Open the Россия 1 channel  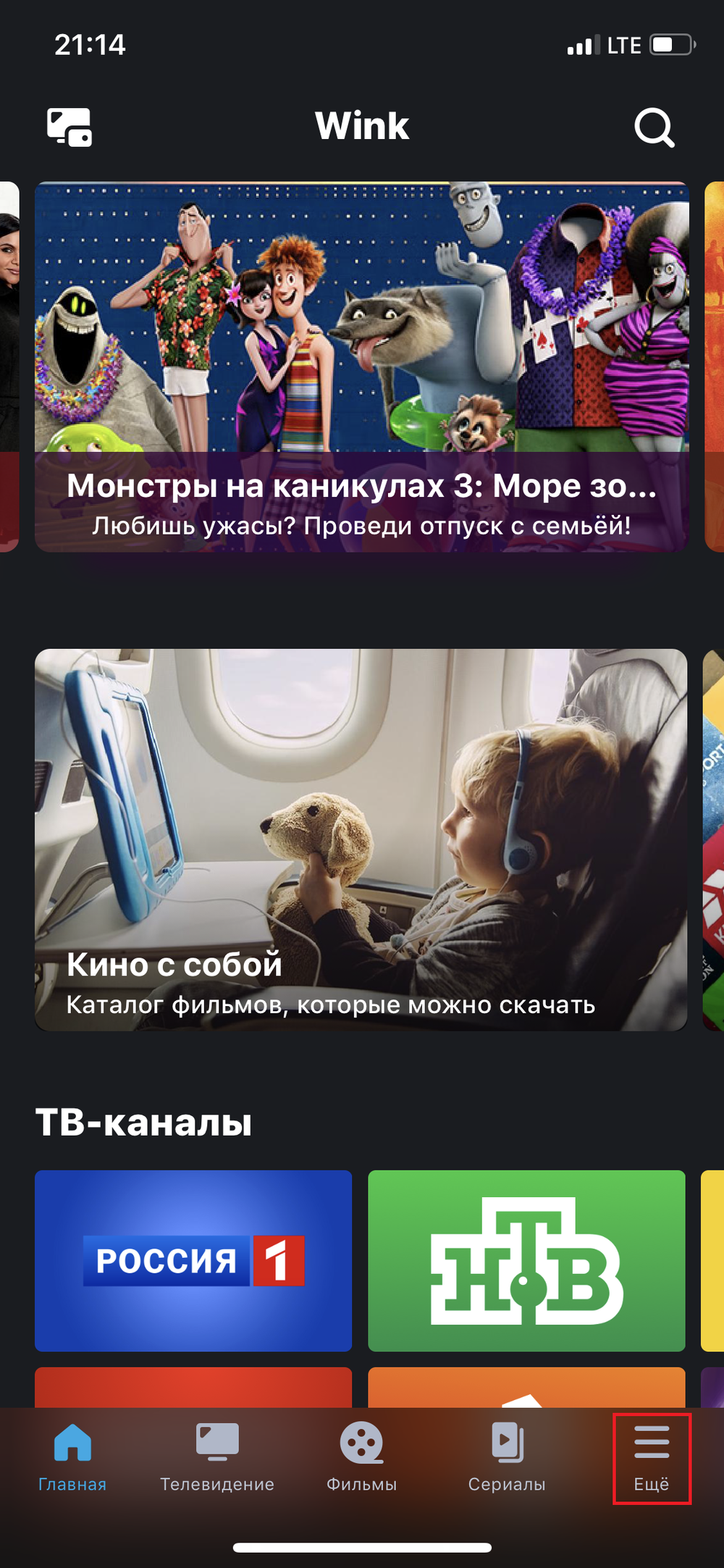coord(193,1260)
